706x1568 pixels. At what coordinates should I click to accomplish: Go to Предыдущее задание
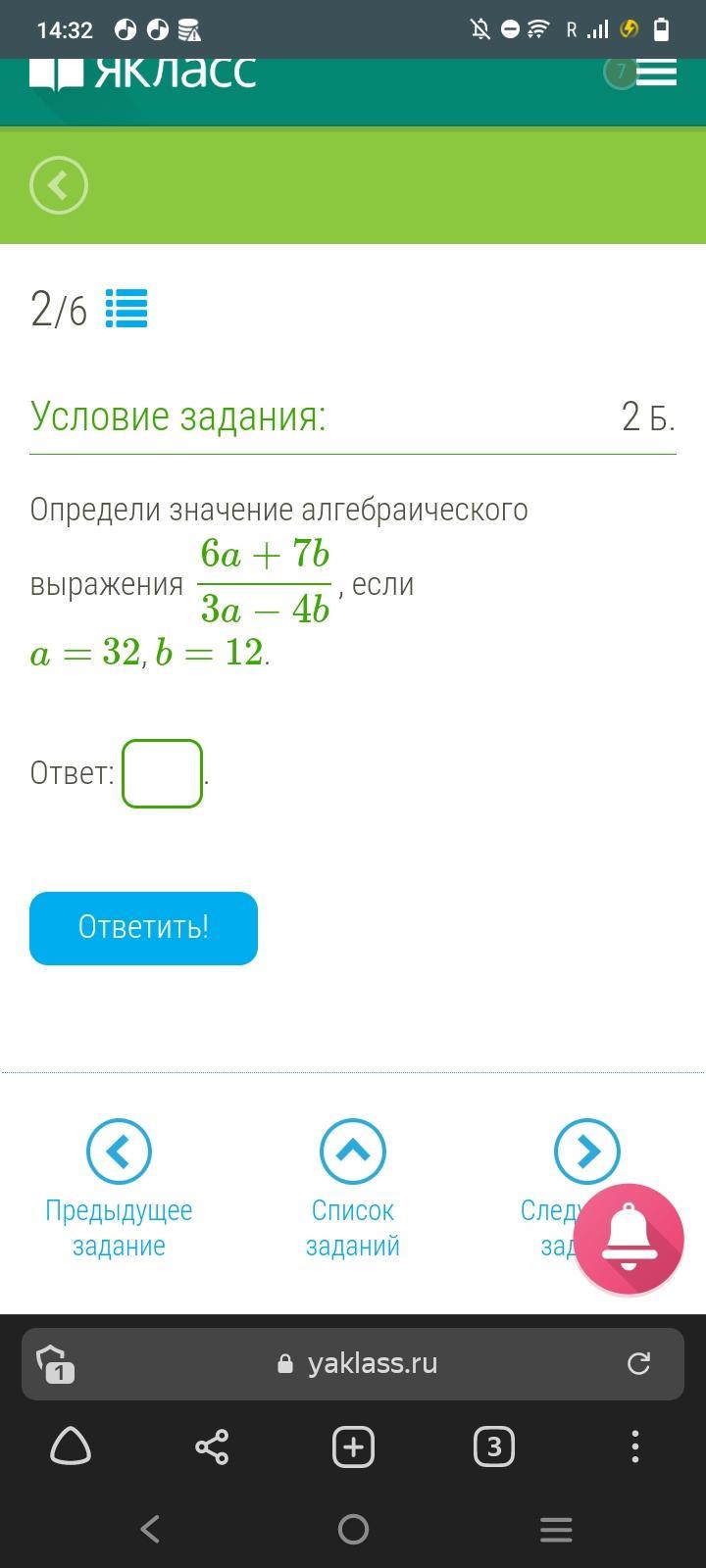(119, 1190)
